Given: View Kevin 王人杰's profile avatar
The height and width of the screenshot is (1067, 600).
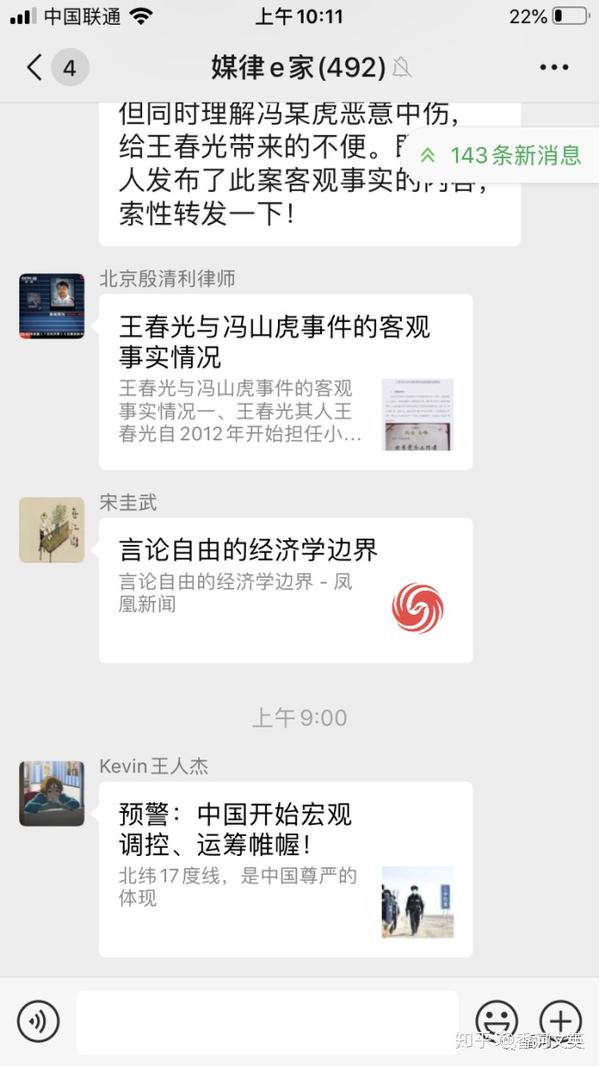Looking at the screenshot, I should tap(52, 793).
